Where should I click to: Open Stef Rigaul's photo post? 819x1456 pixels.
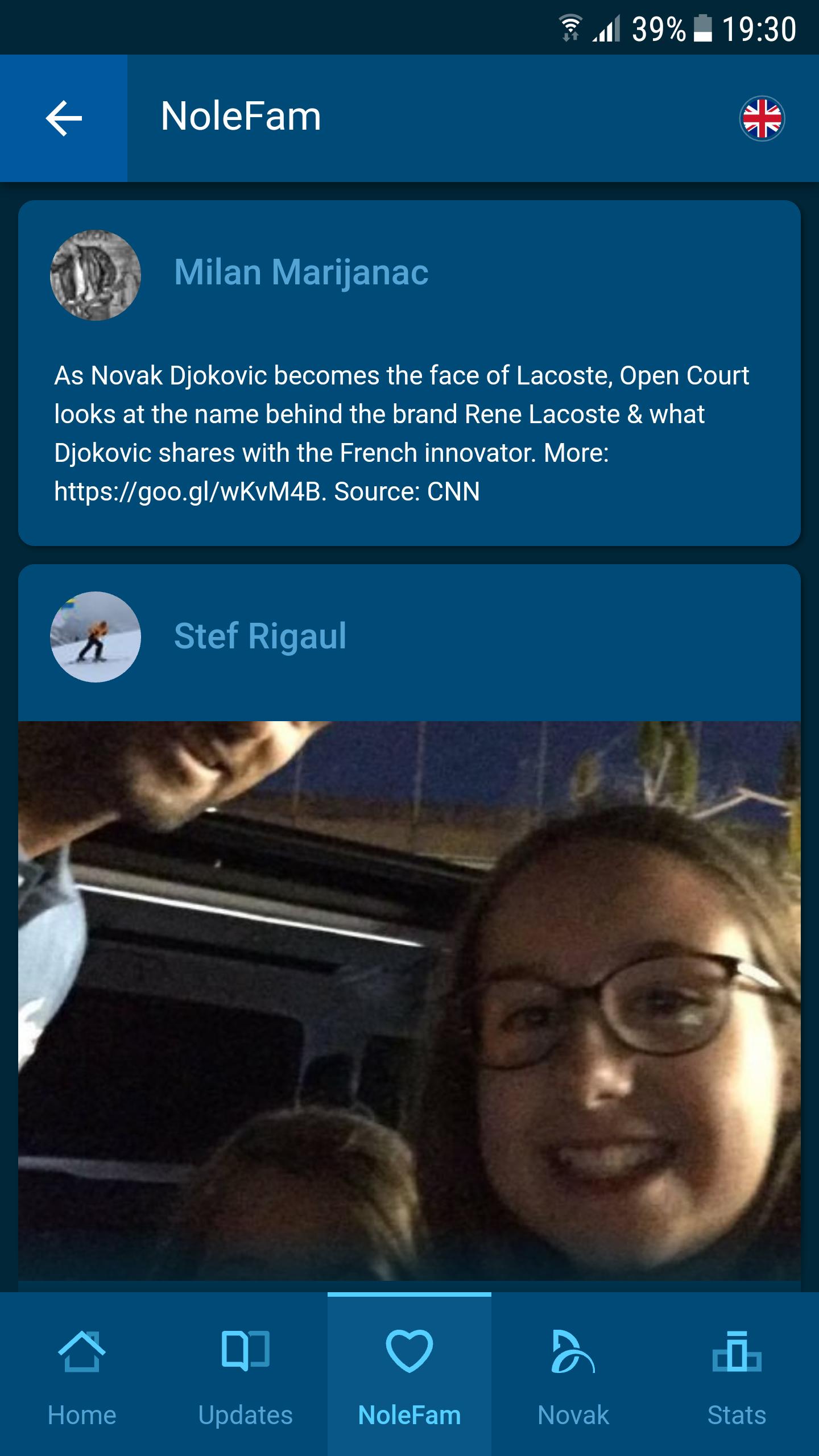[409, 1000]
